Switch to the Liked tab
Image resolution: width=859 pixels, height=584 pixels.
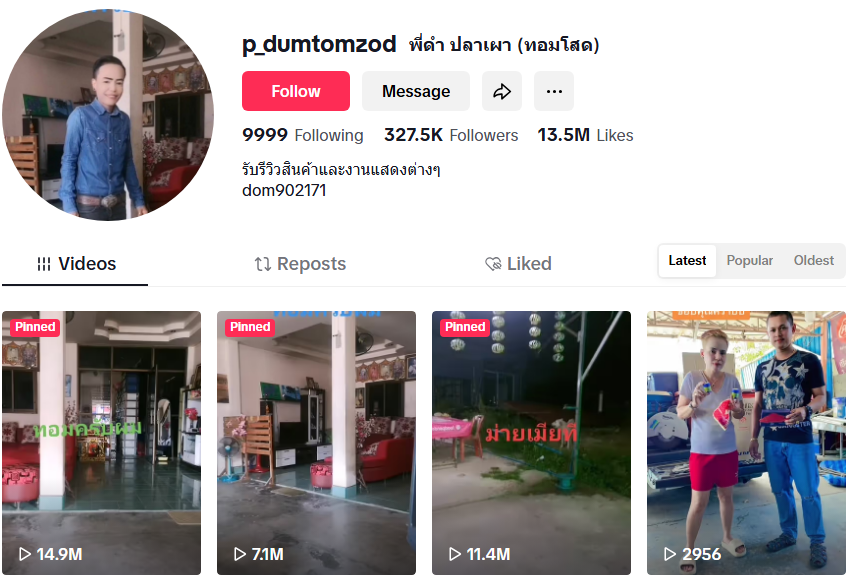pos(518,264)
